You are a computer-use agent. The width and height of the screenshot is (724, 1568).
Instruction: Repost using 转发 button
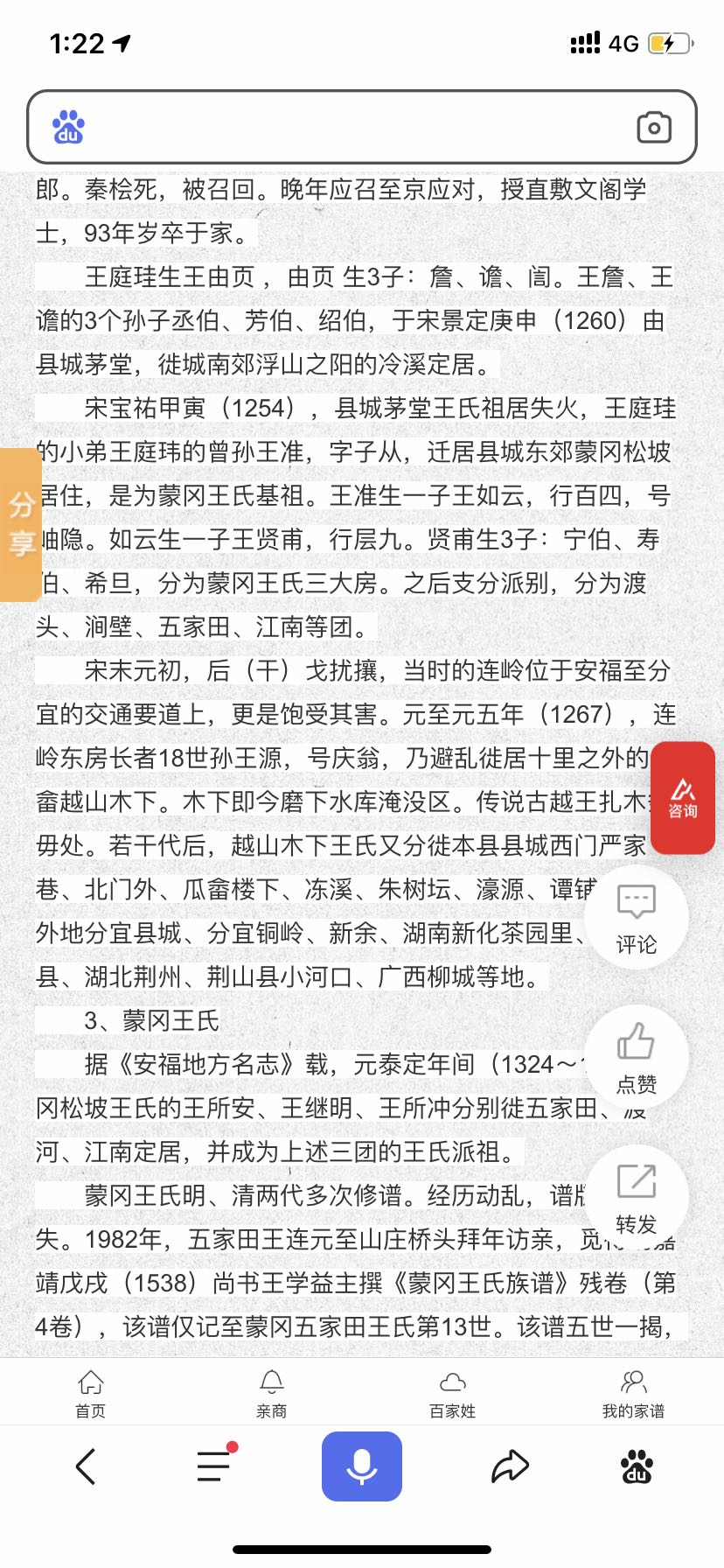[636, 1196]
